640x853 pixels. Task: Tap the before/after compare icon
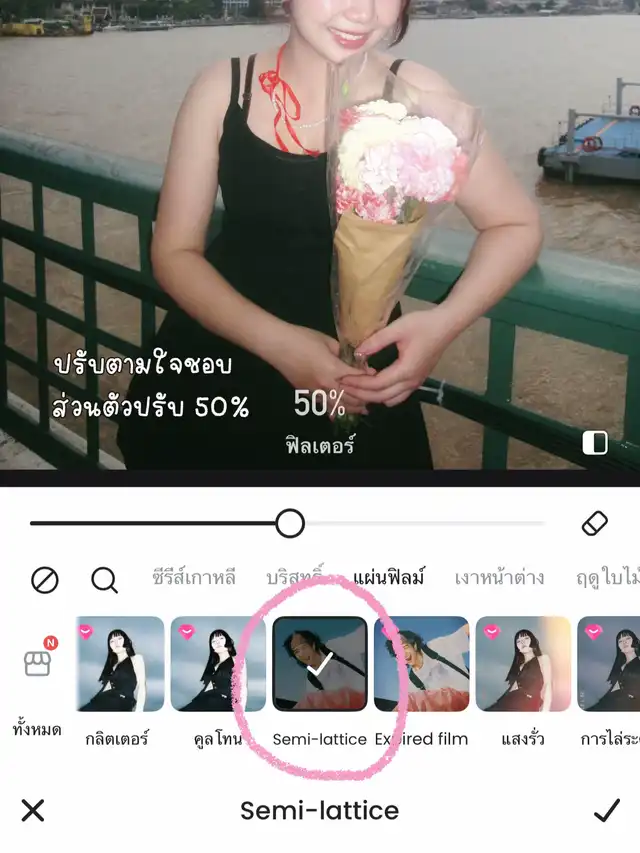pos(595,443)
